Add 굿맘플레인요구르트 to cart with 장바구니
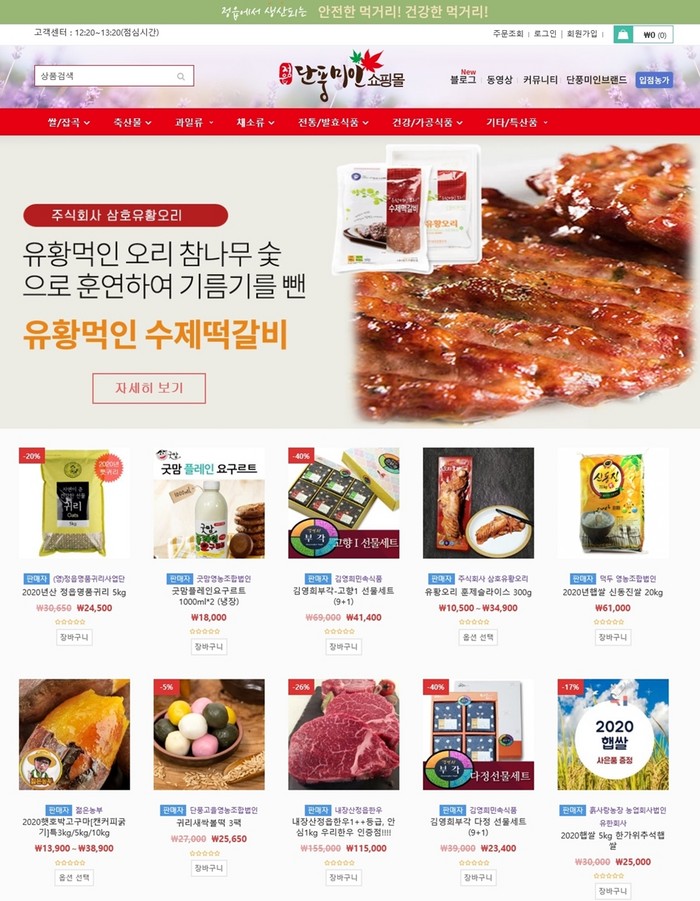 (208, 646)
